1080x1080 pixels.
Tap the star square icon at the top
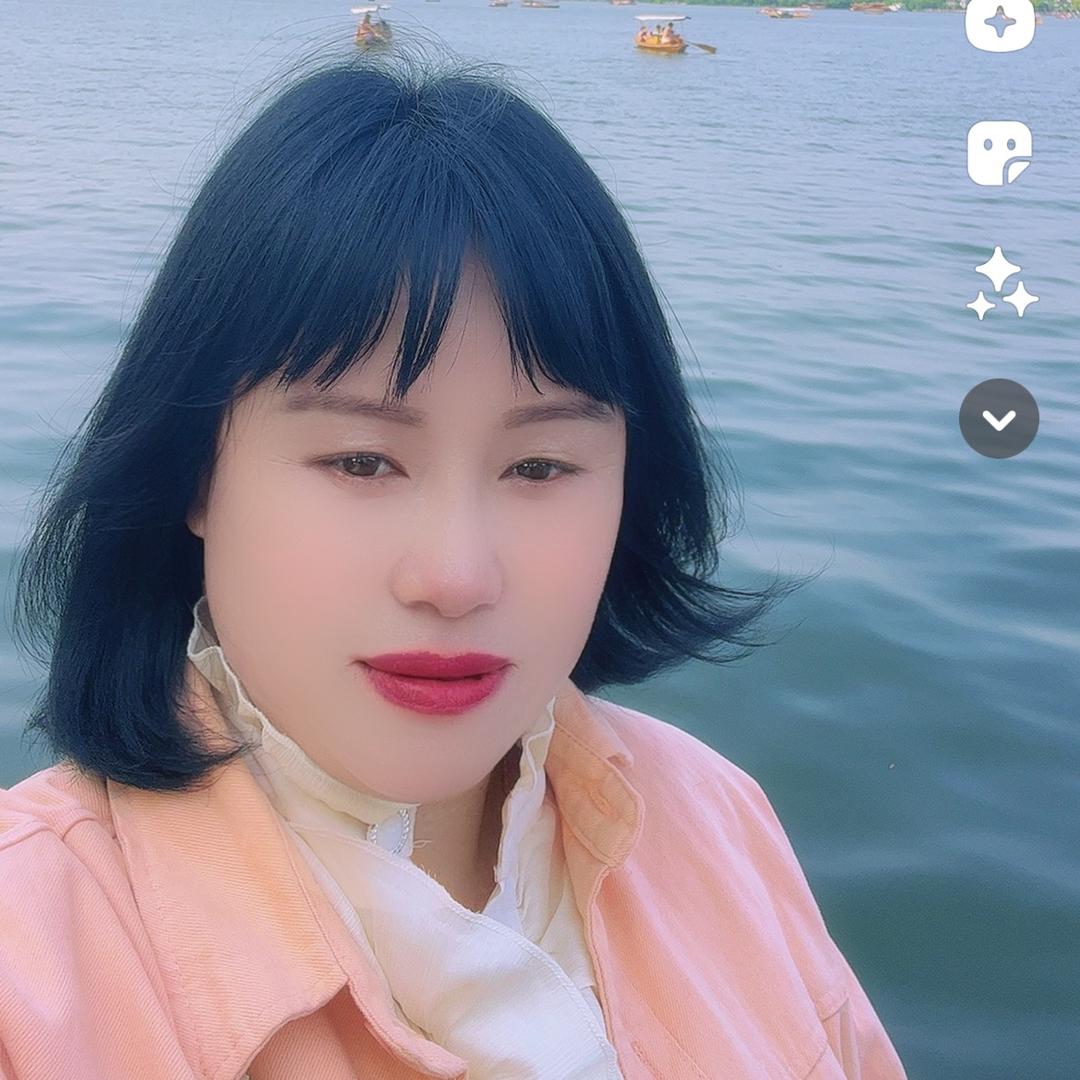999,22
